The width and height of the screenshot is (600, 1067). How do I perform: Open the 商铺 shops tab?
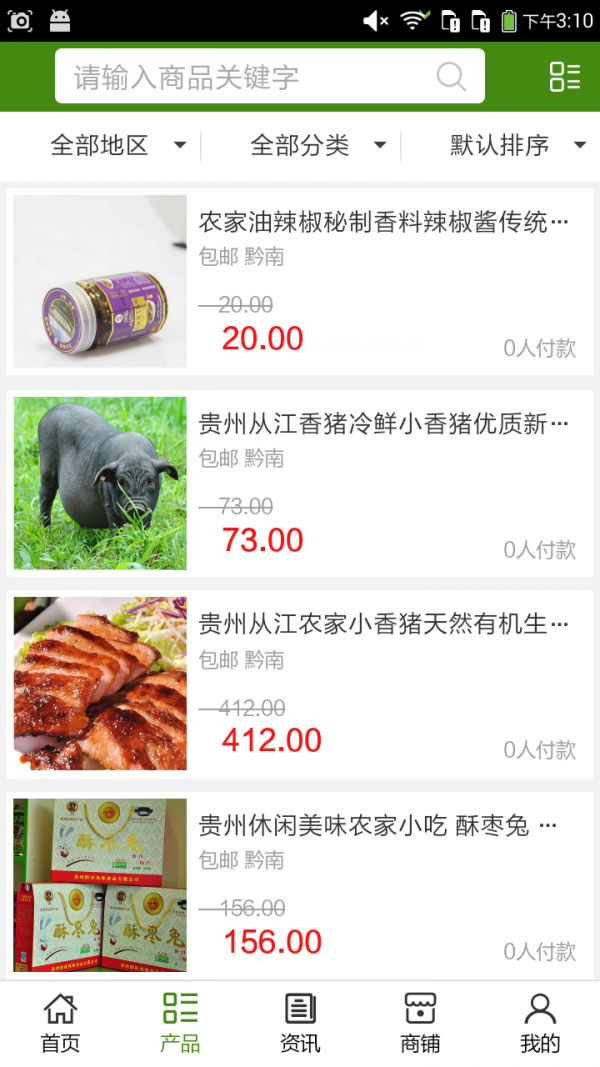coord(420,1023)
